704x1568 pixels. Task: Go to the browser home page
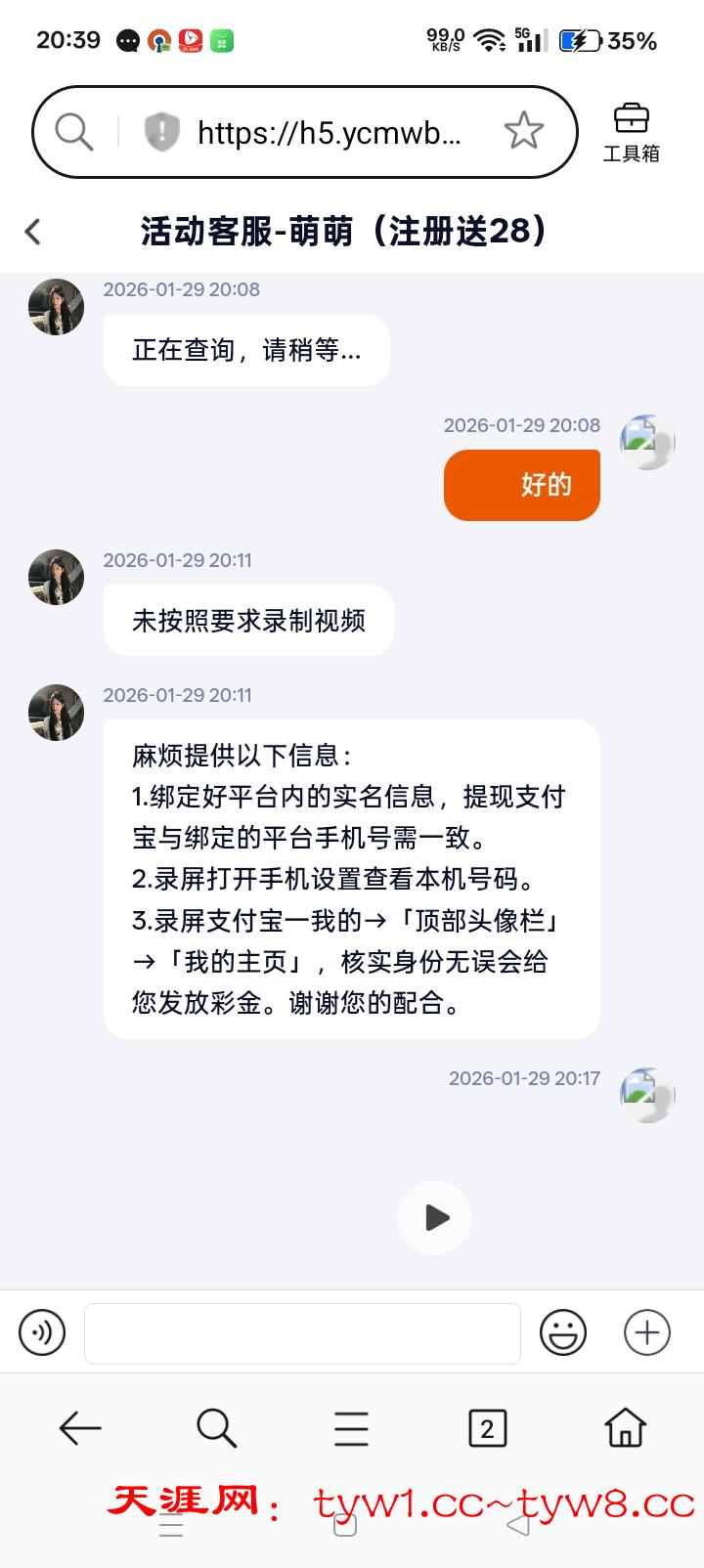pos(625,1428)
